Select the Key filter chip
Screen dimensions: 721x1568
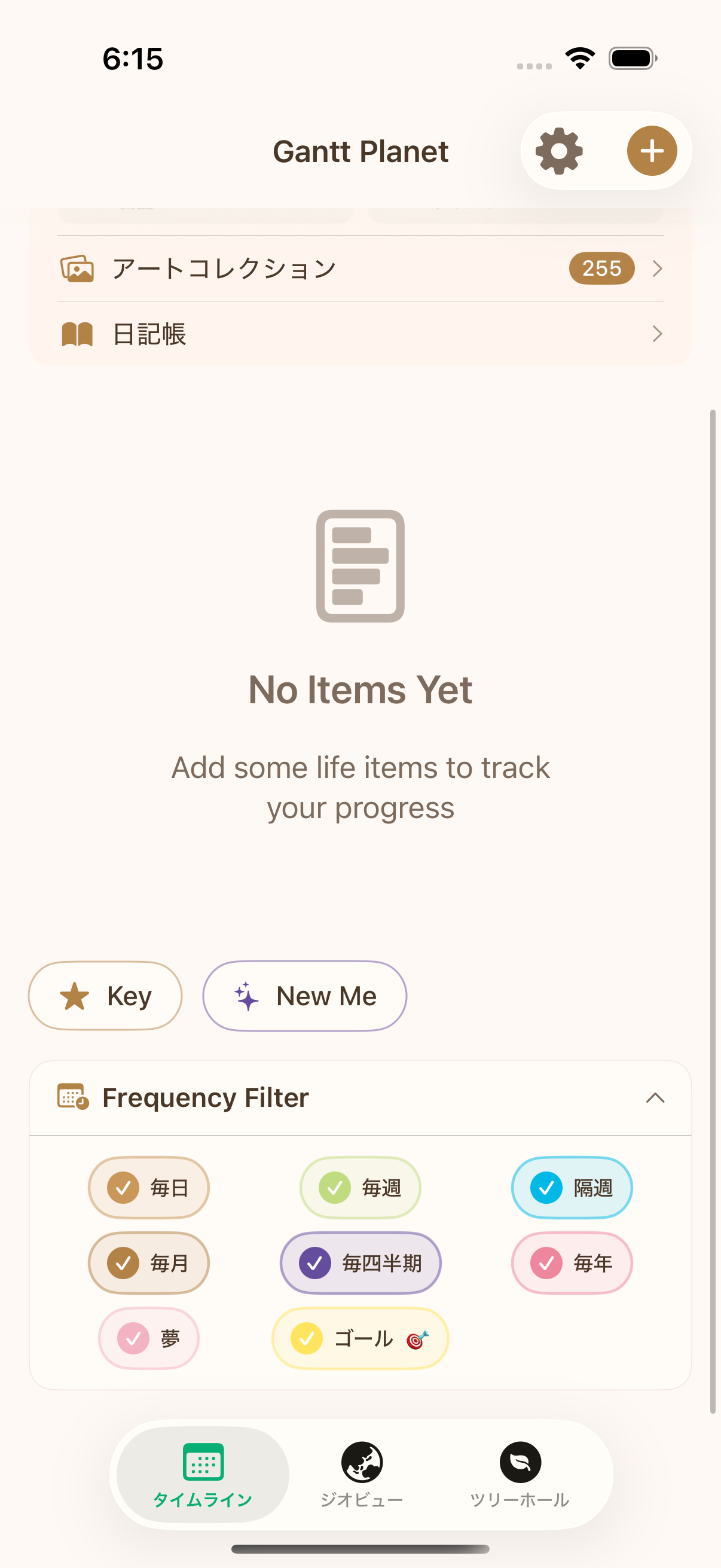[x=105, y=996]
